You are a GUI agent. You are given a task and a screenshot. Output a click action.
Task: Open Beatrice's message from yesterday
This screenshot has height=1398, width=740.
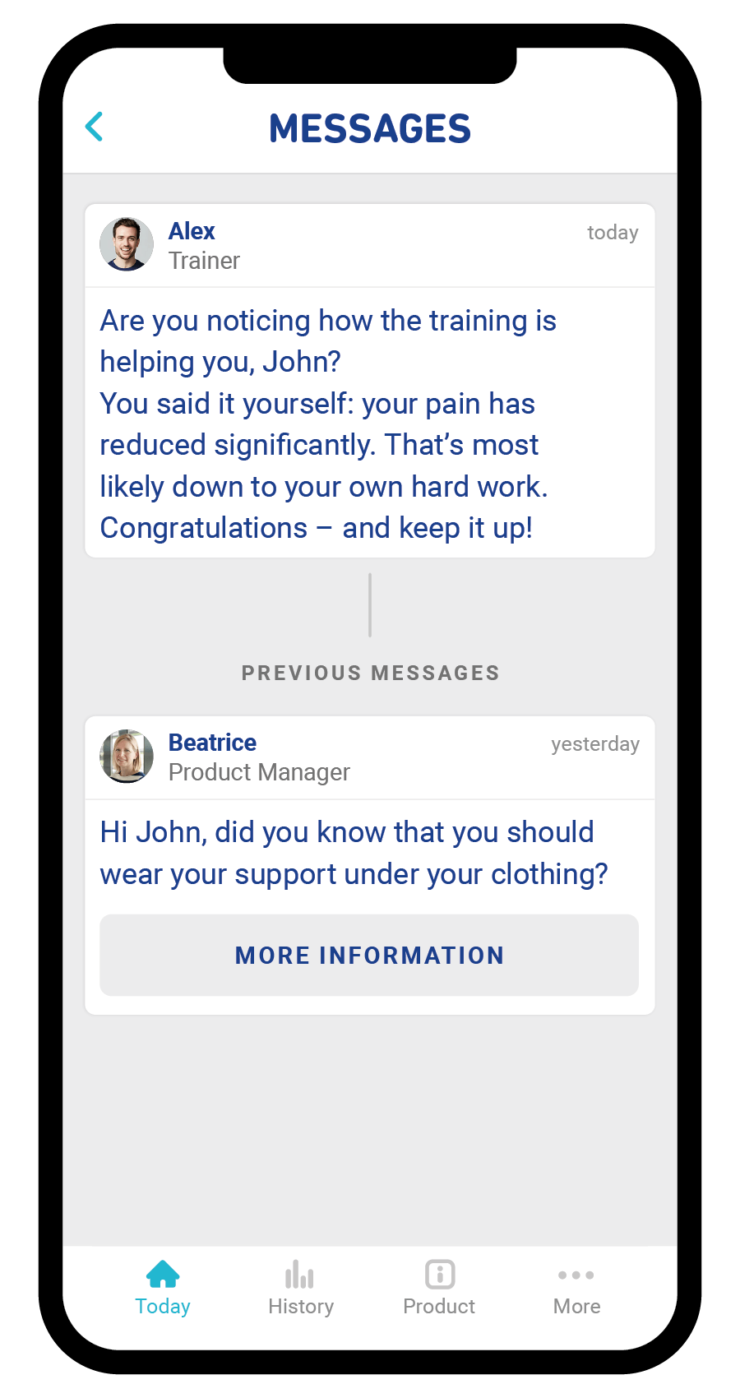(369, 852)
